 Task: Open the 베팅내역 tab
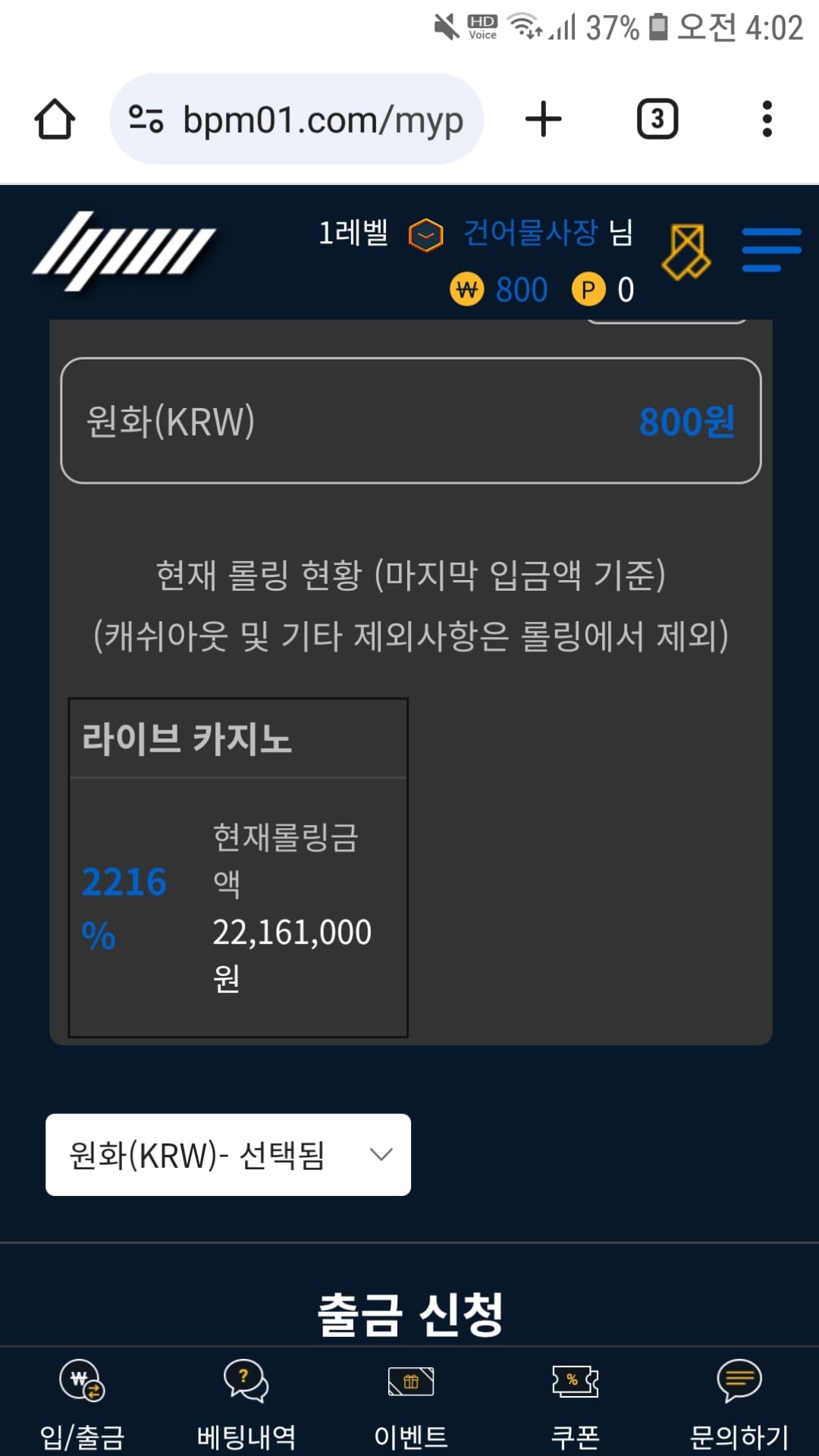(246, 1403)
